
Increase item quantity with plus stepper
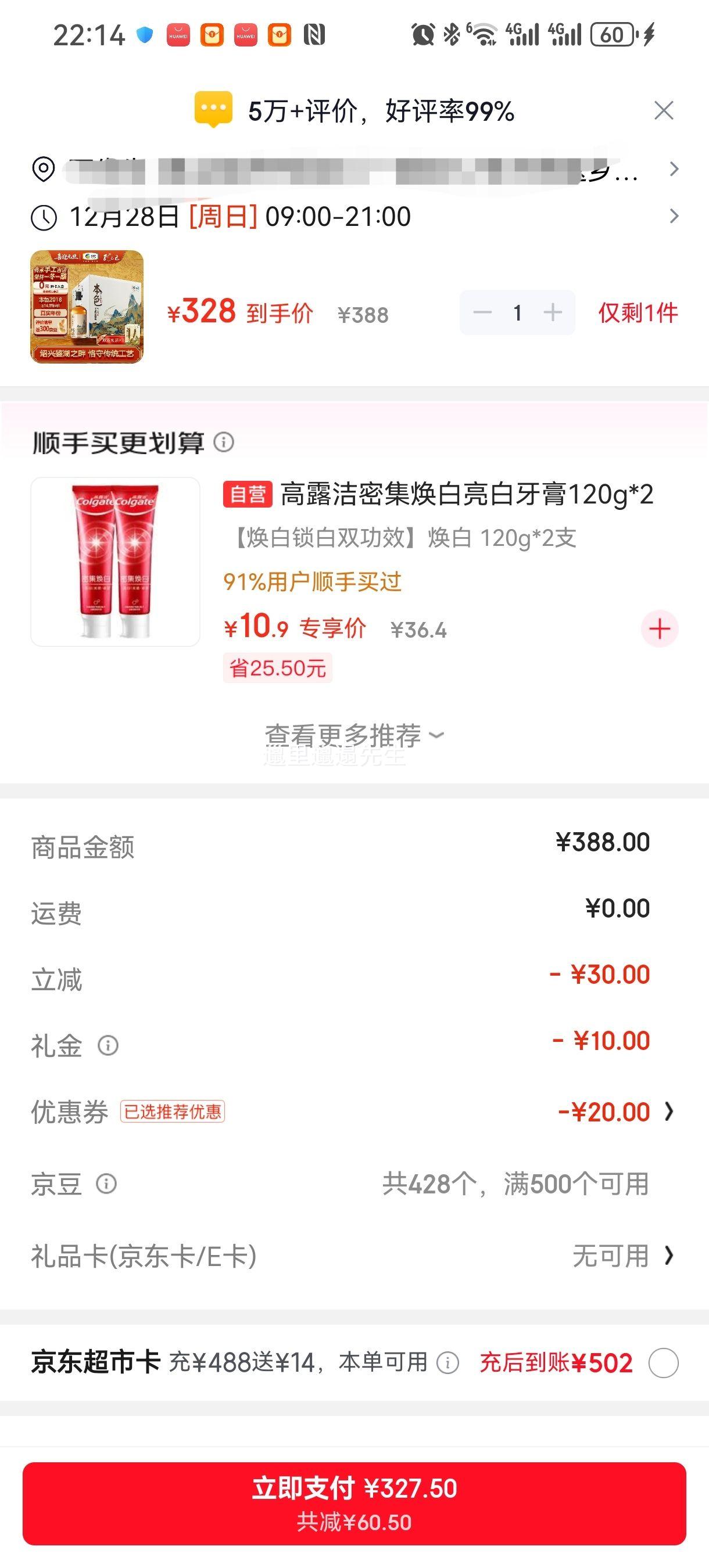pyautogui.click(x=553, y=312)
